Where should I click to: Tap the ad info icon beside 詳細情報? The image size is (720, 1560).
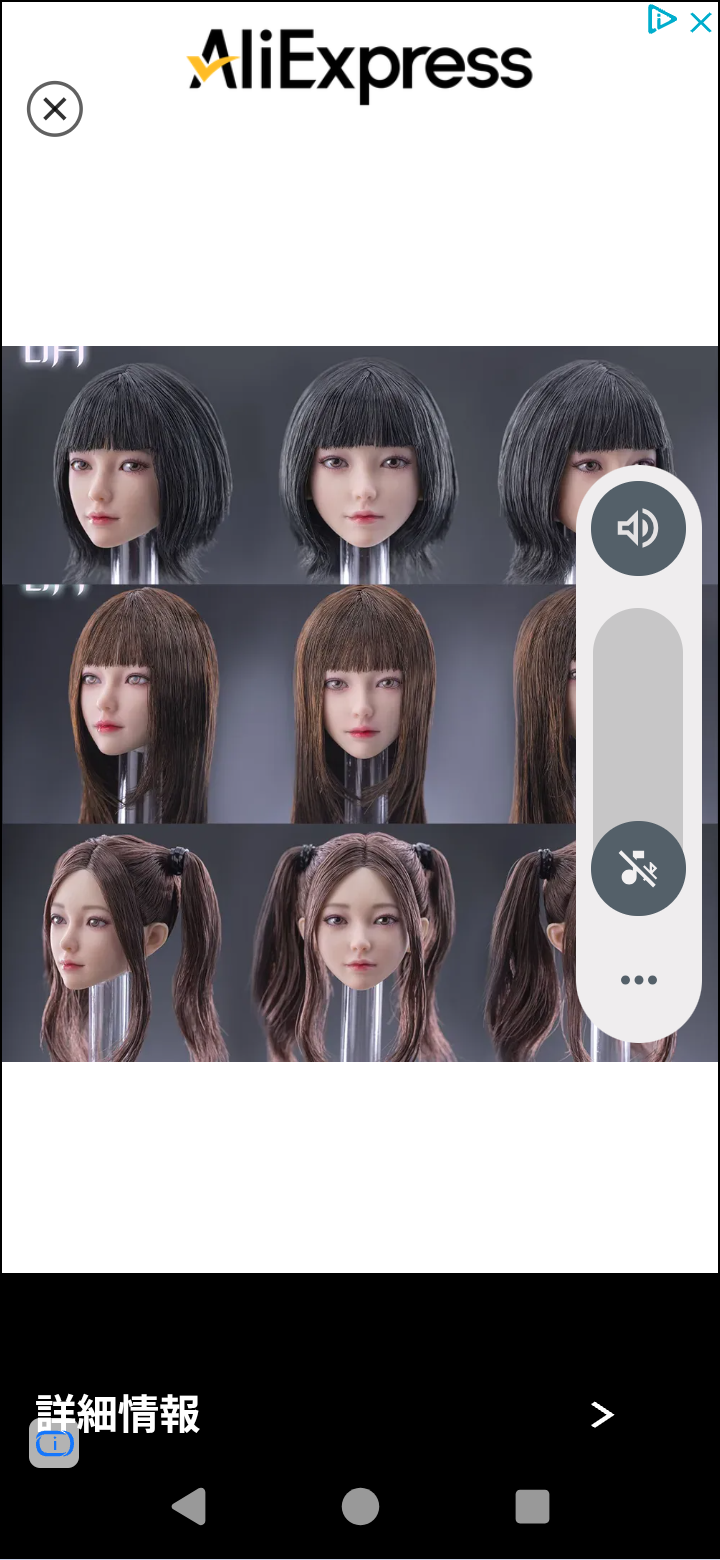pos(54,1443)
